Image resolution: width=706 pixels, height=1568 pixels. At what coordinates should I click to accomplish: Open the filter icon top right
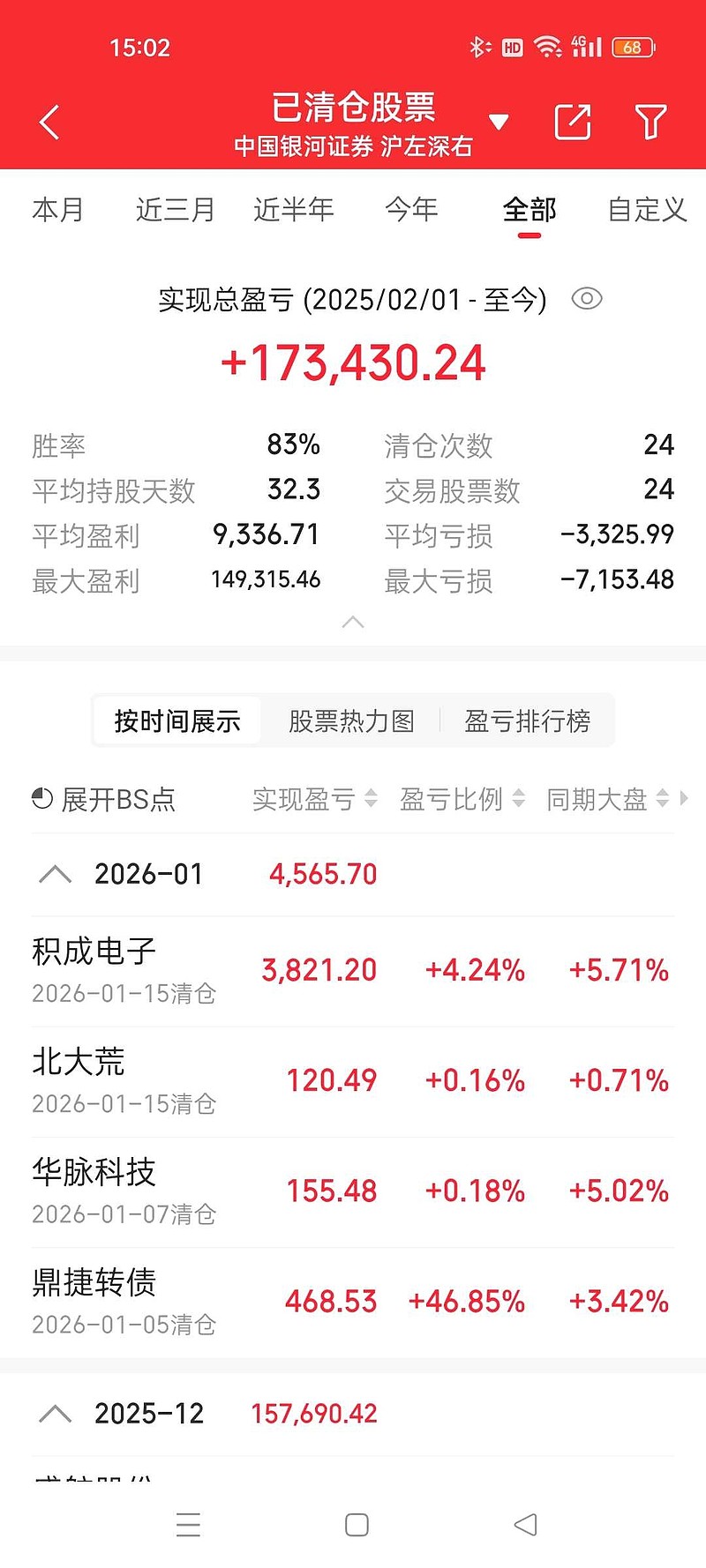pyautogui.click(x=650, y=122)
